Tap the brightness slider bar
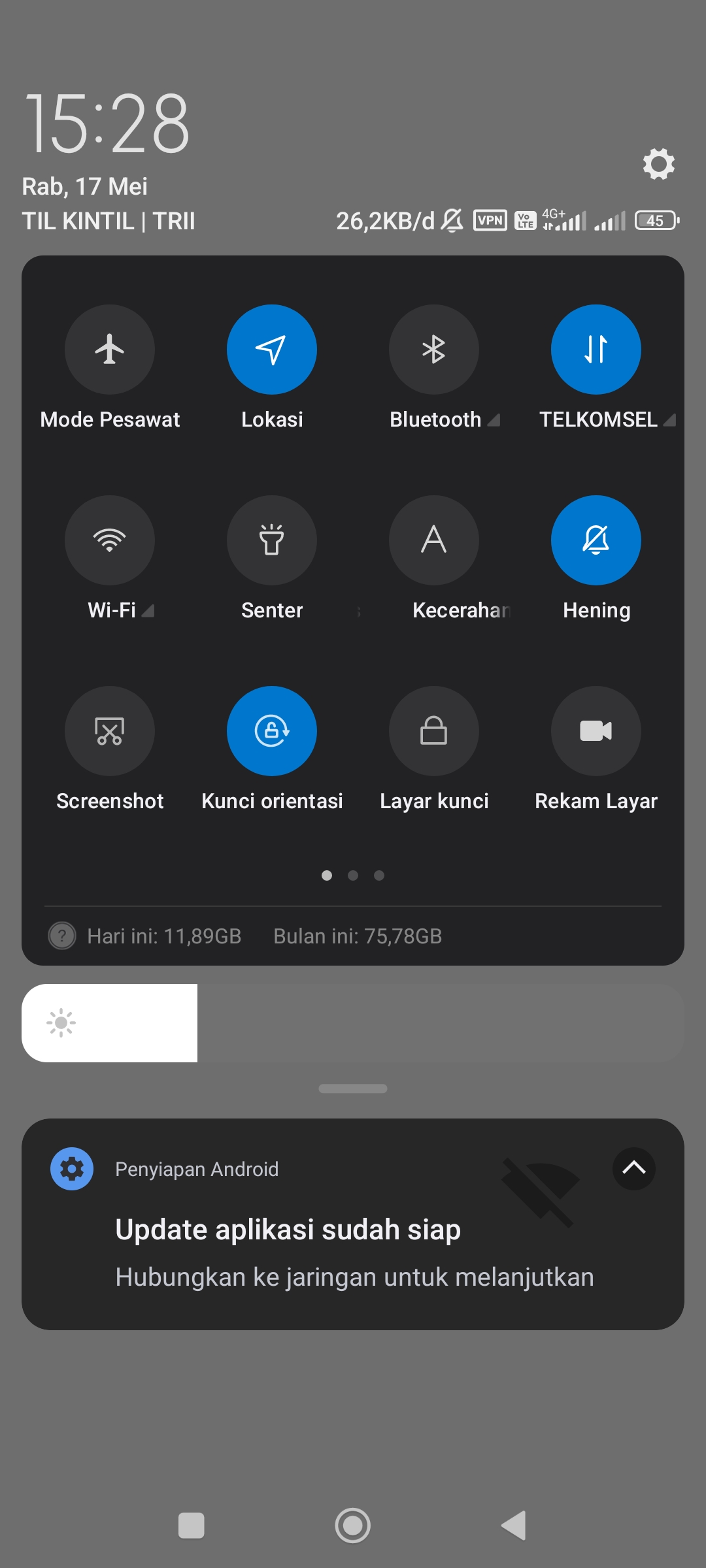 point(353,1023)
